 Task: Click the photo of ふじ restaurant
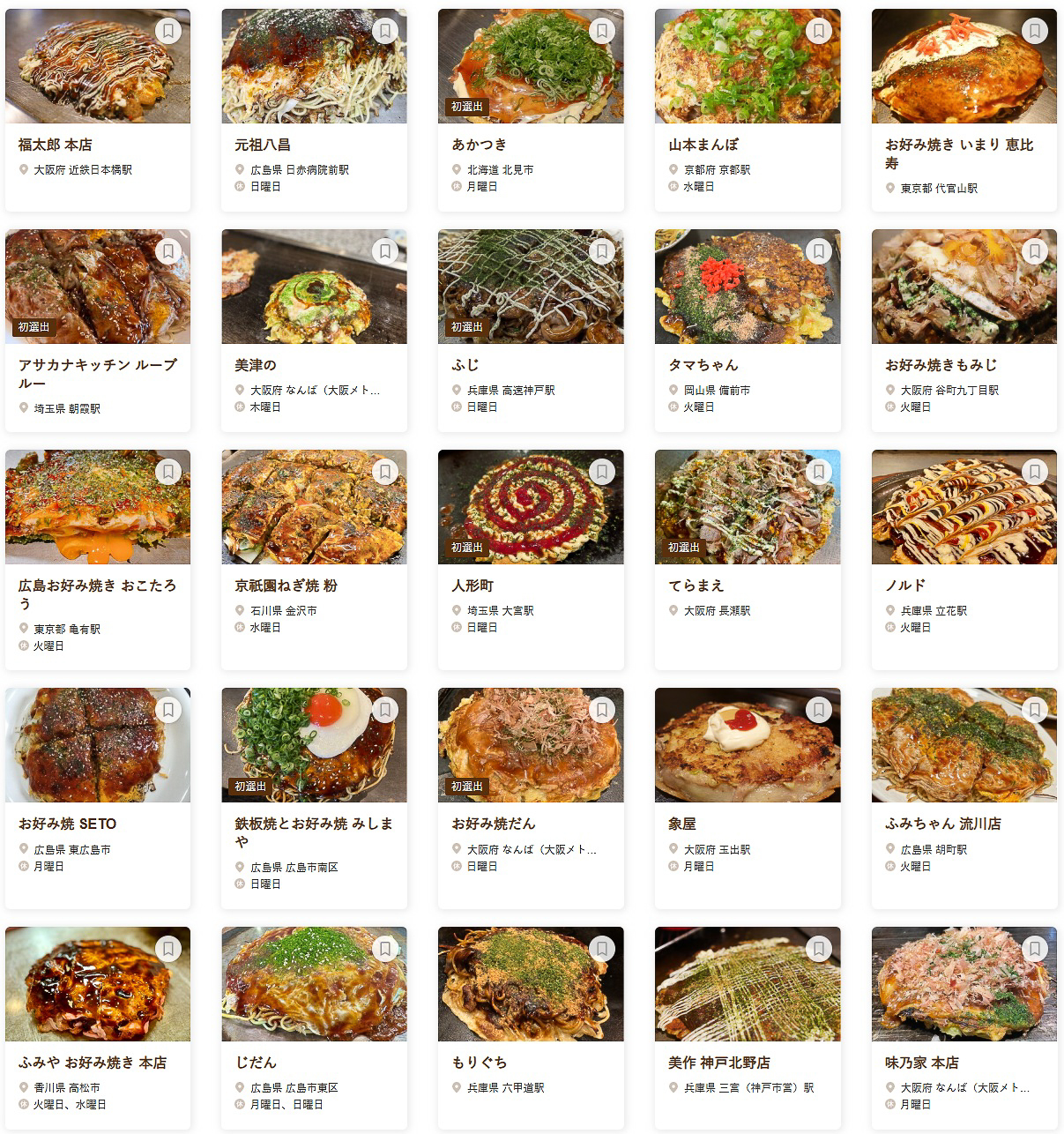click(530, 287)
